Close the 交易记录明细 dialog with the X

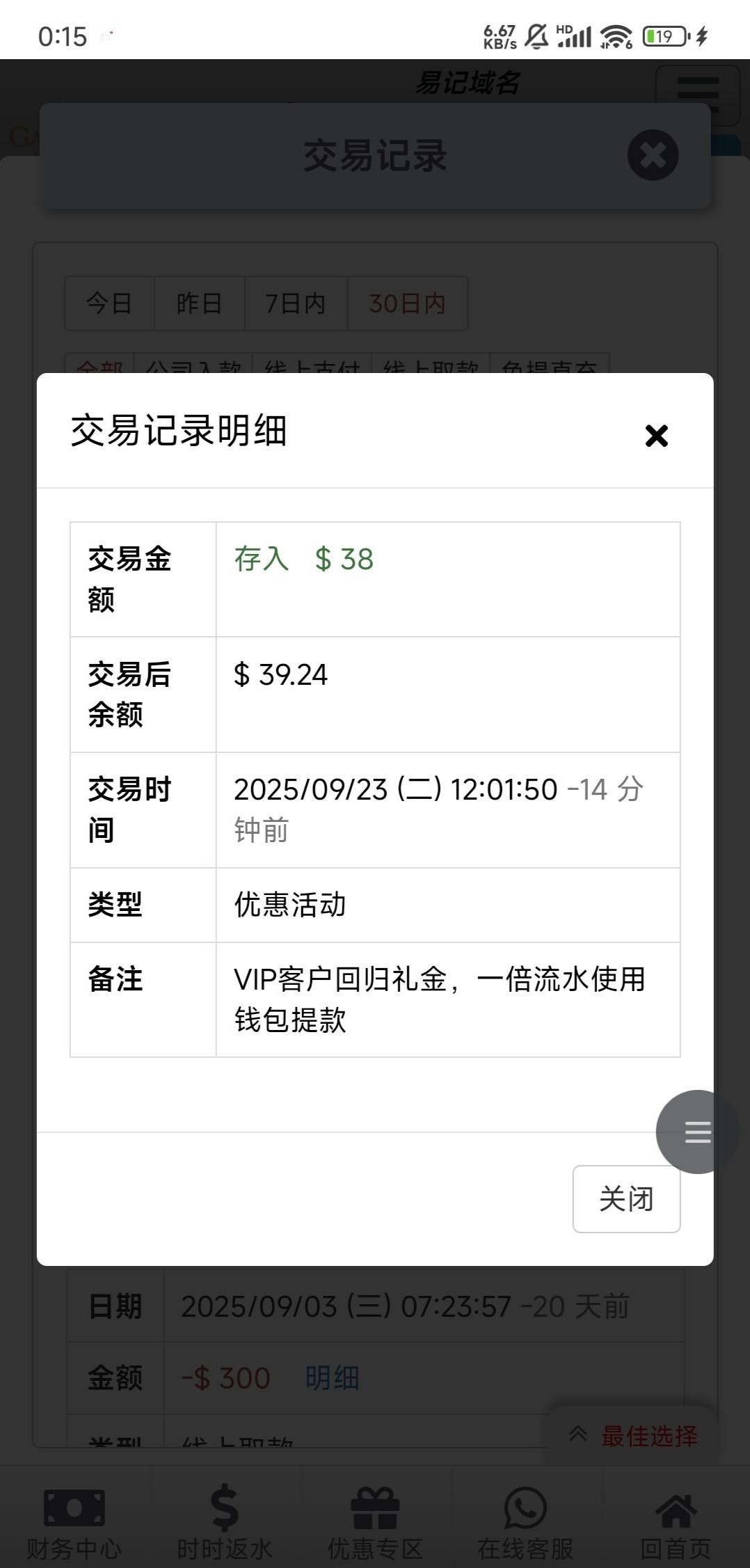pos(656,436)
